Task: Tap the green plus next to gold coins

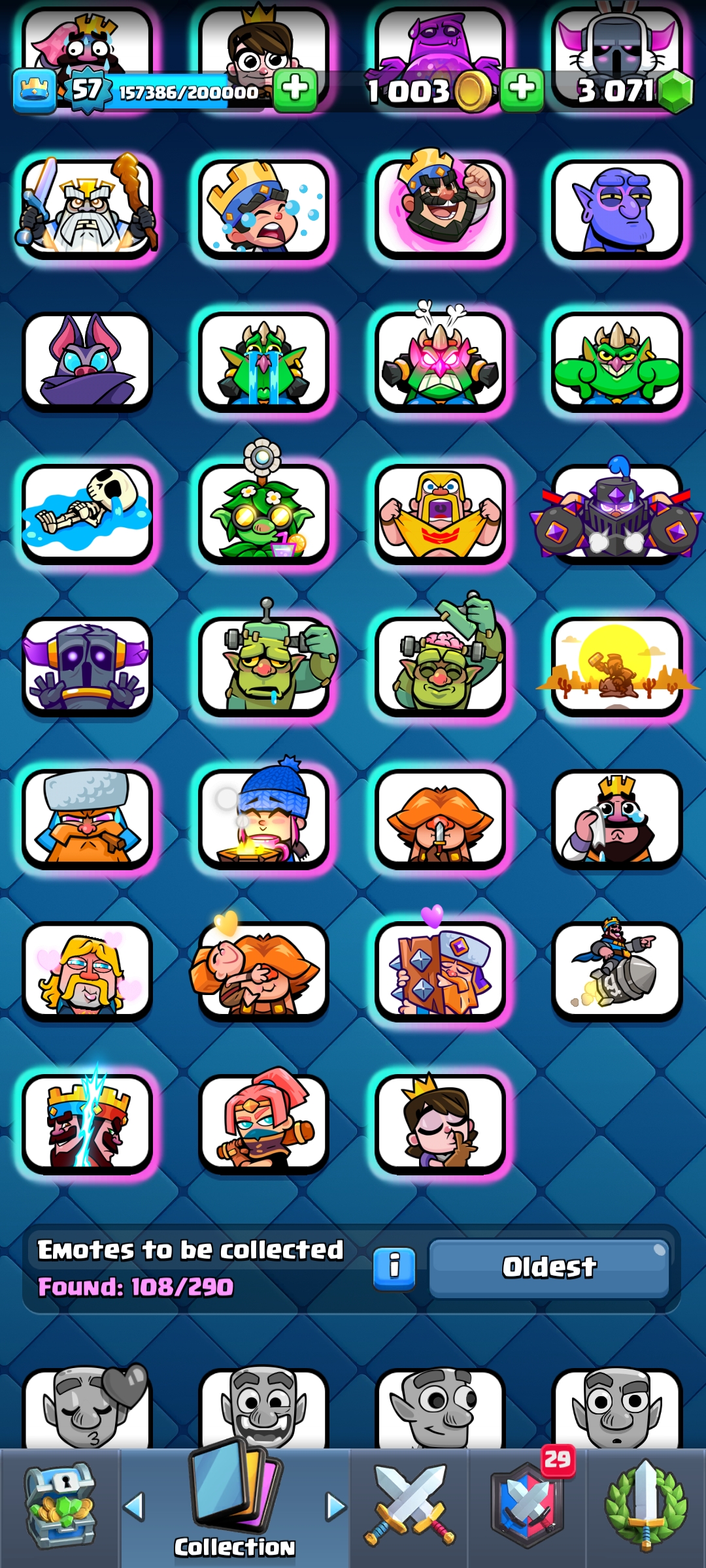Action: 522,88
